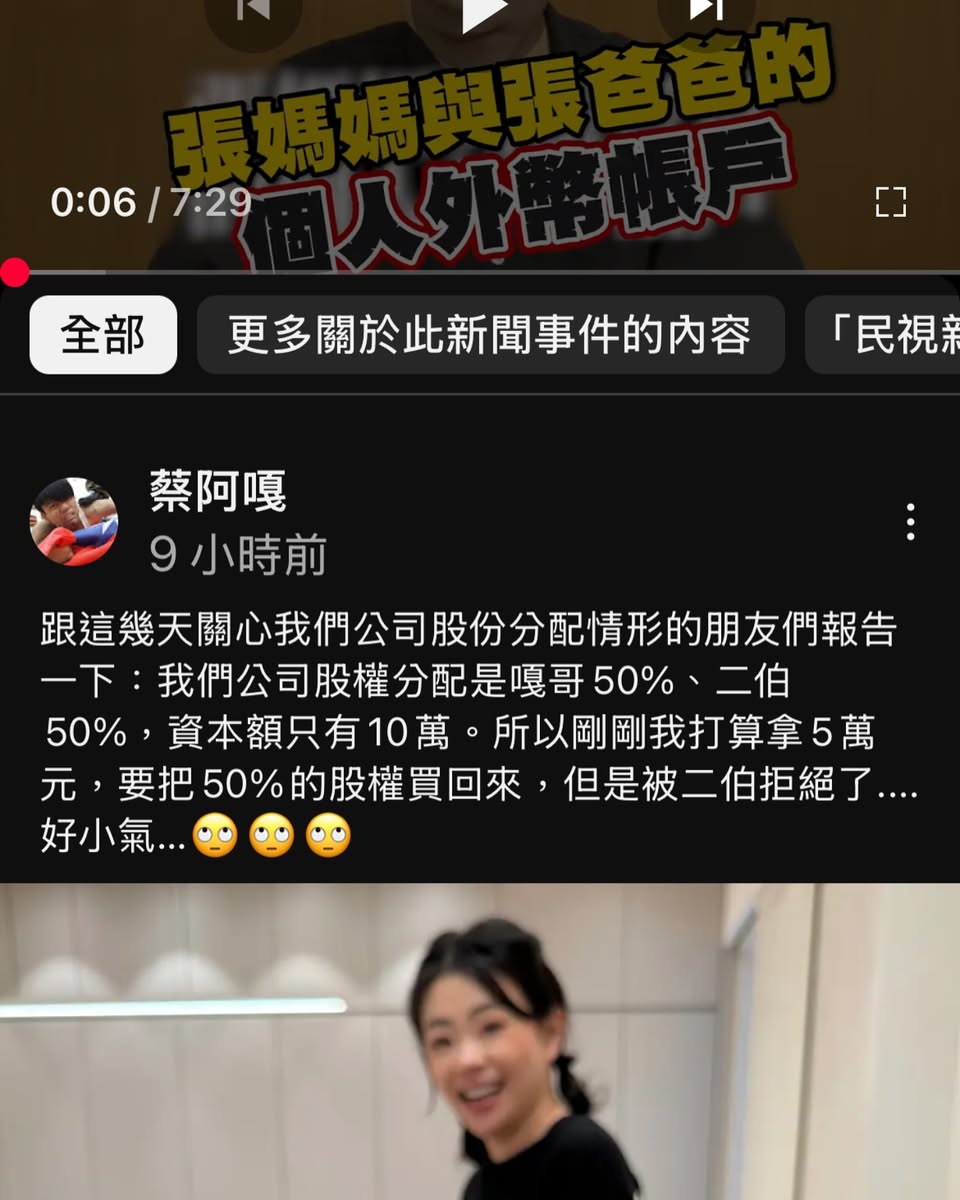The width and height of the screenshot is (960, 1200).
Task: Tap the red video progress scrubber
Action: coord(14,272)
